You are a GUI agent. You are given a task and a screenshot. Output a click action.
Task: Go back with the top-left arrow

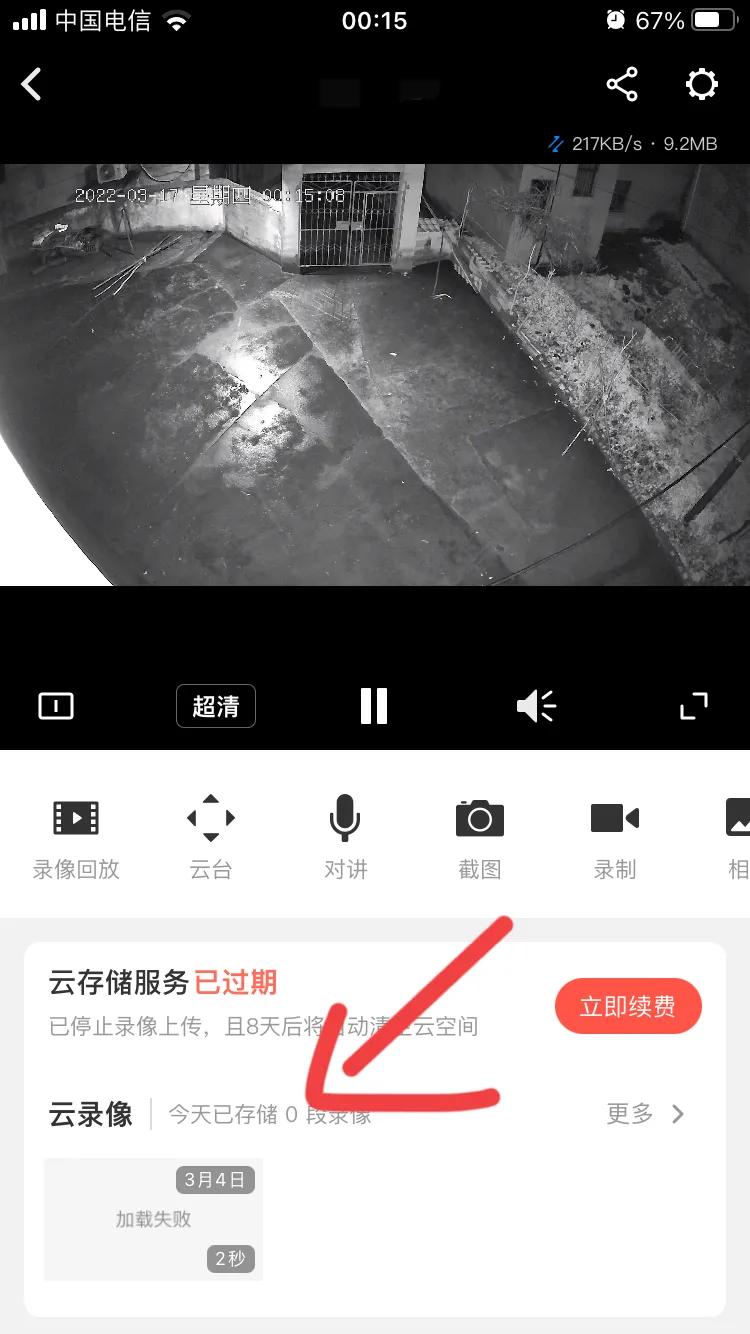tap(32, 84)
